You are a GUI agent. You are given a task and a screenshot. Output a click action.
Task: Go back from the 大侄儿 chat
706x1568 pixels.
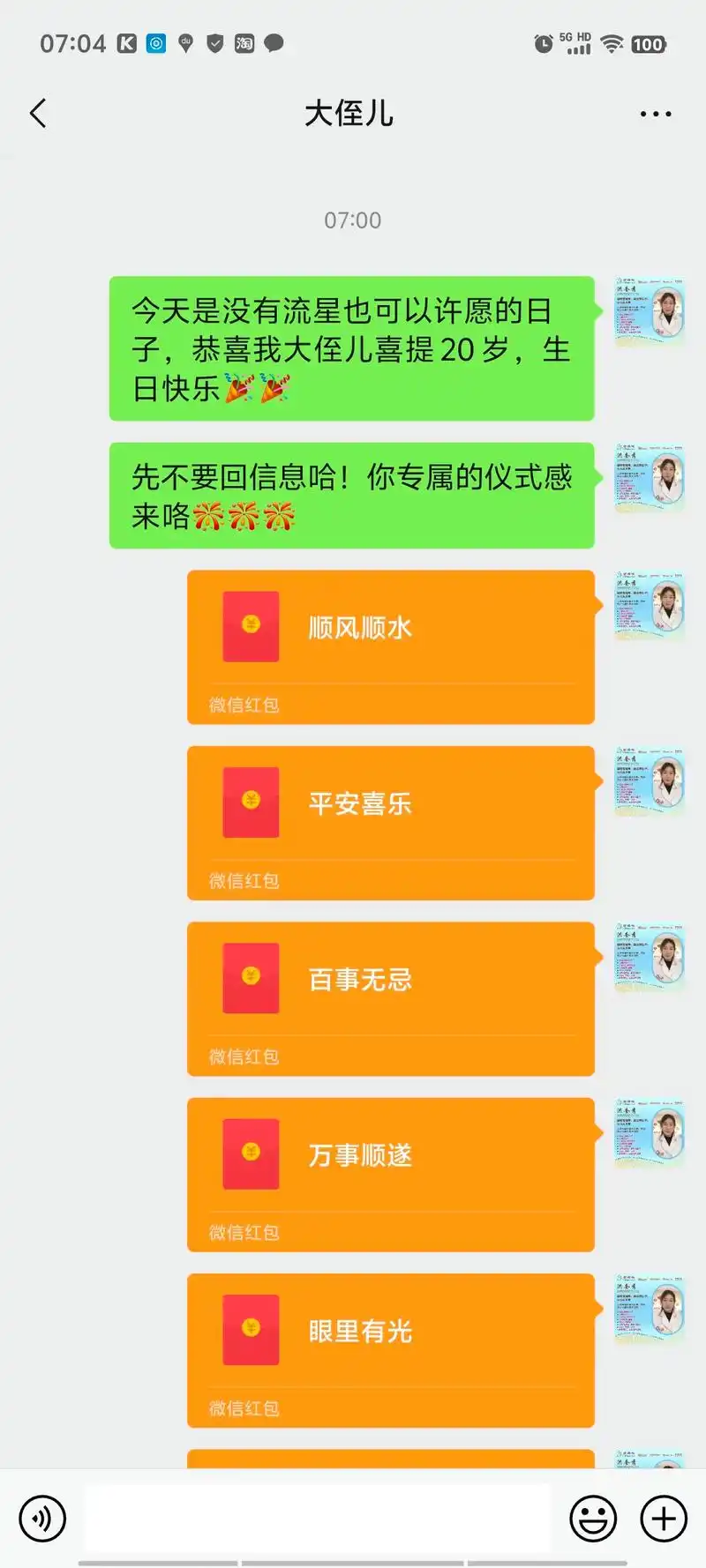38,114
